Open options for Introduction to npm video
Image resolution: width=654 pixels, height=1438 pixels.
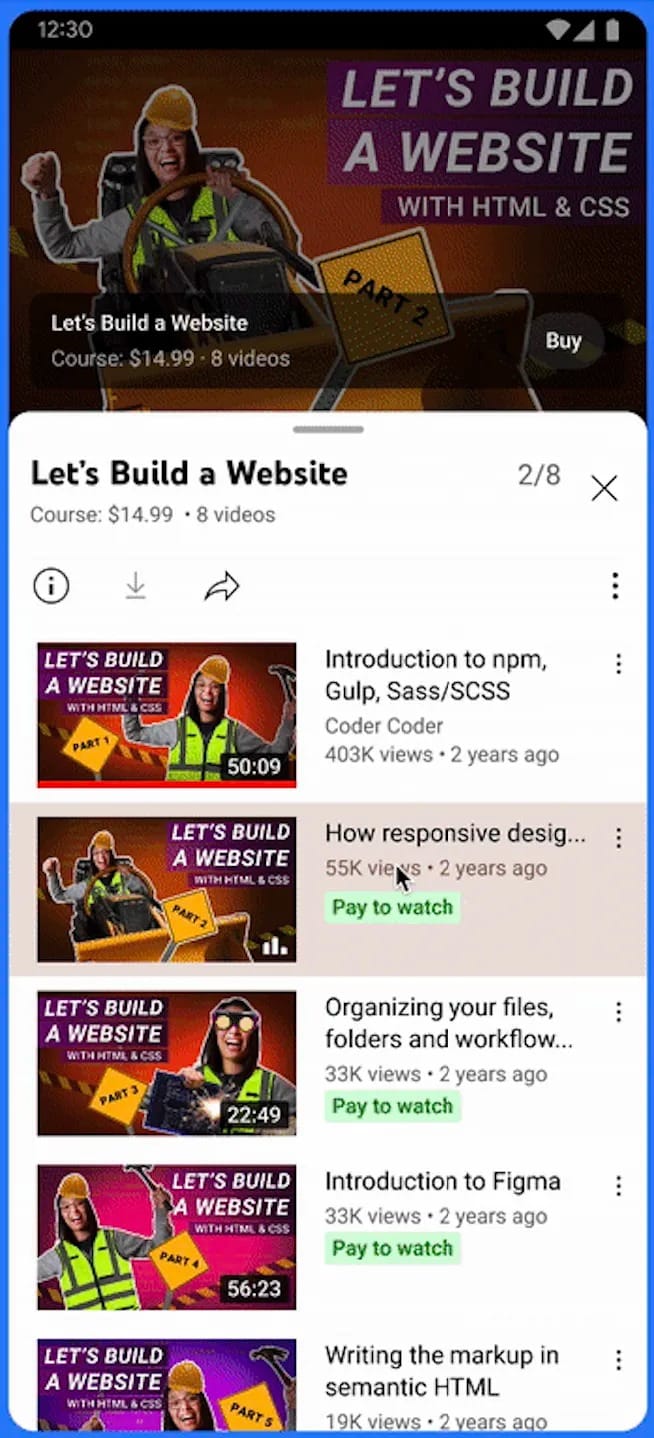618,664
